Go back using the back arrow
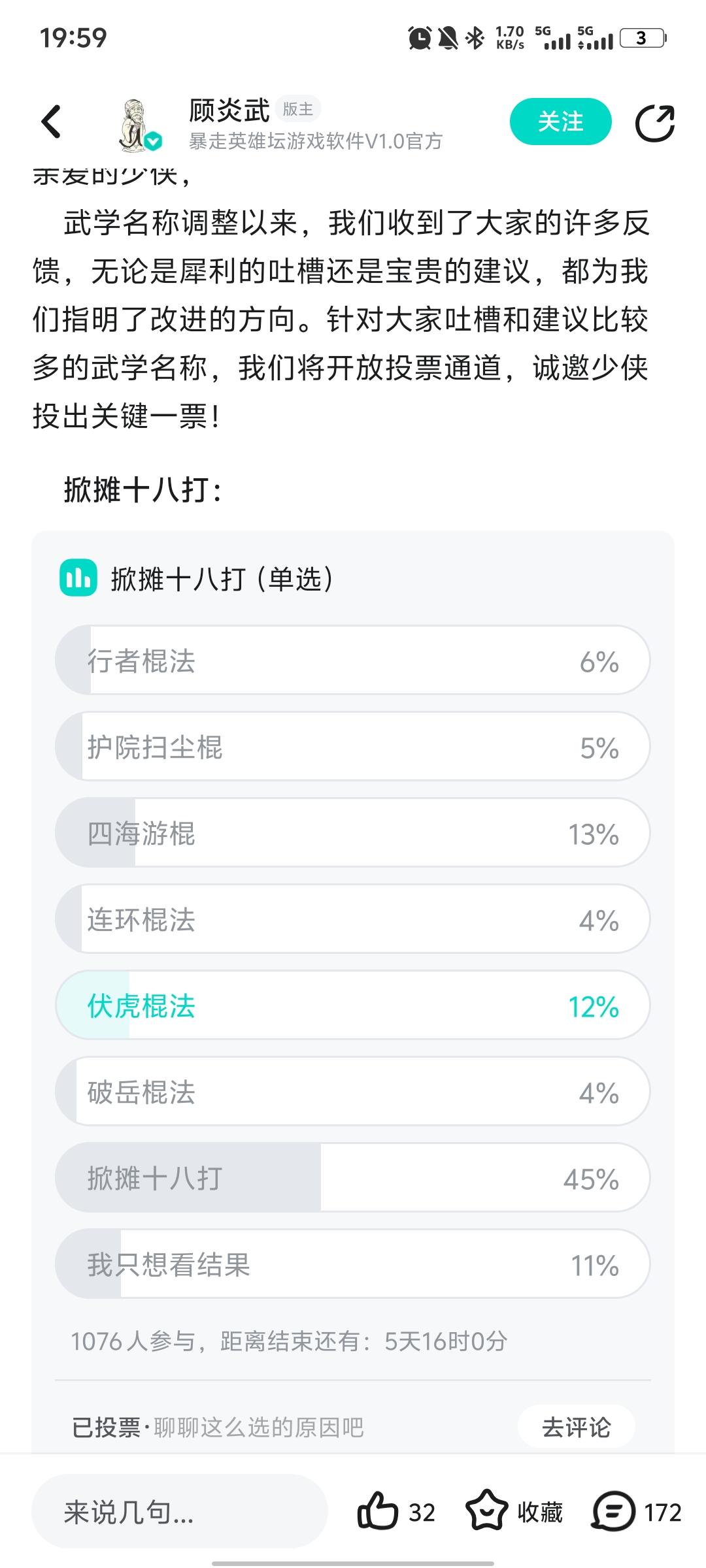The width and height of the screenshot is (706, 1568). click(51, 122)
